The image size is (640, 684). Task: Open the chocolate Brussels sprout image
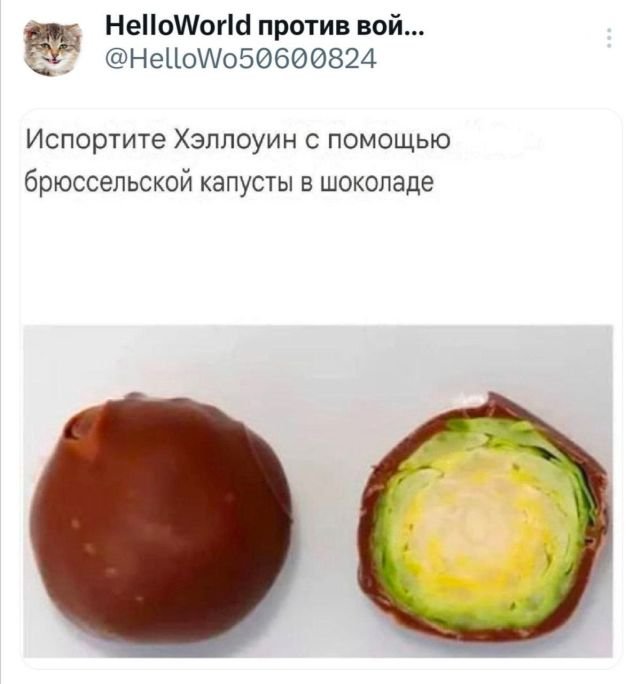pos(320,490)
